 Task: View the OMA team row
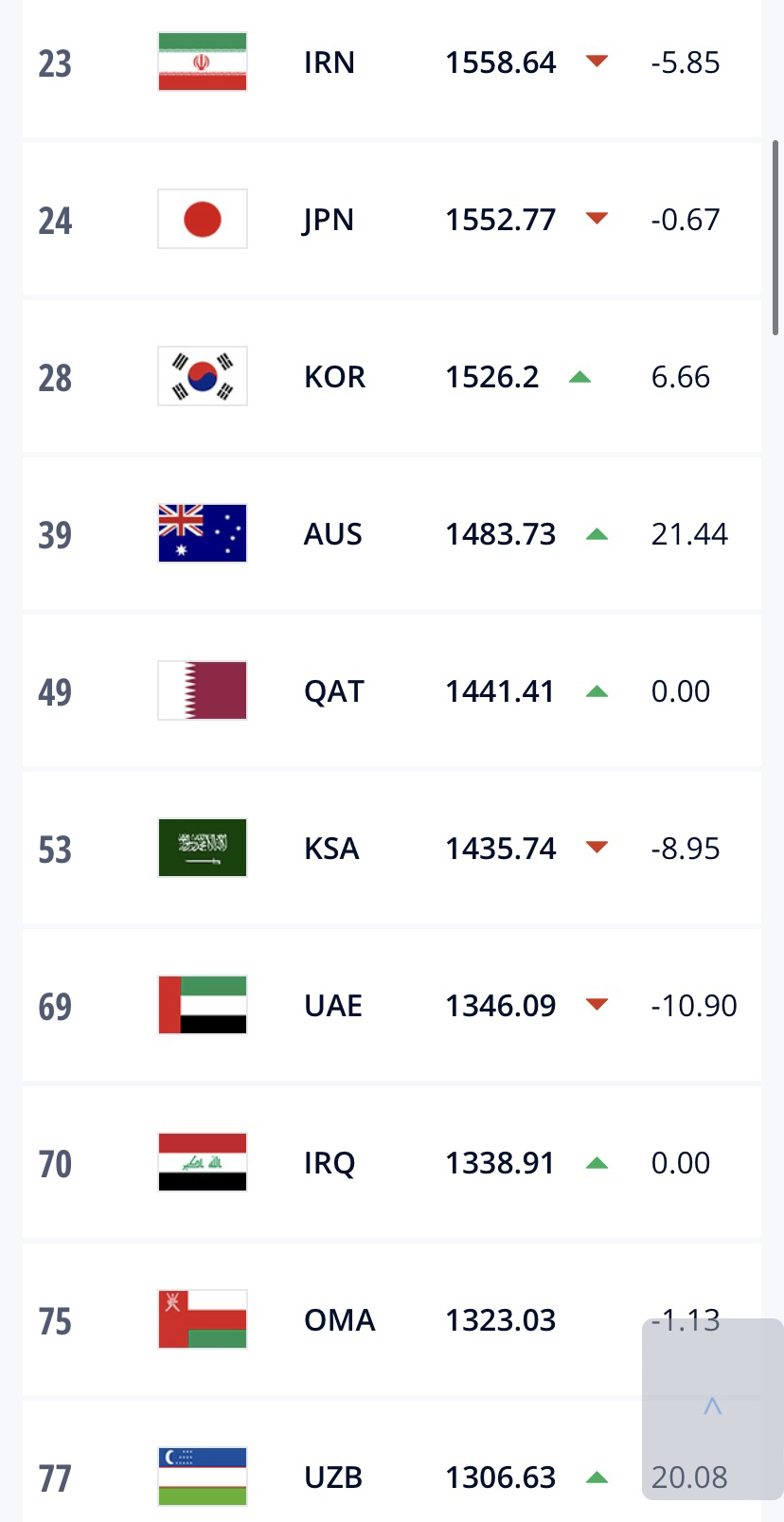tap(392, 1320)
